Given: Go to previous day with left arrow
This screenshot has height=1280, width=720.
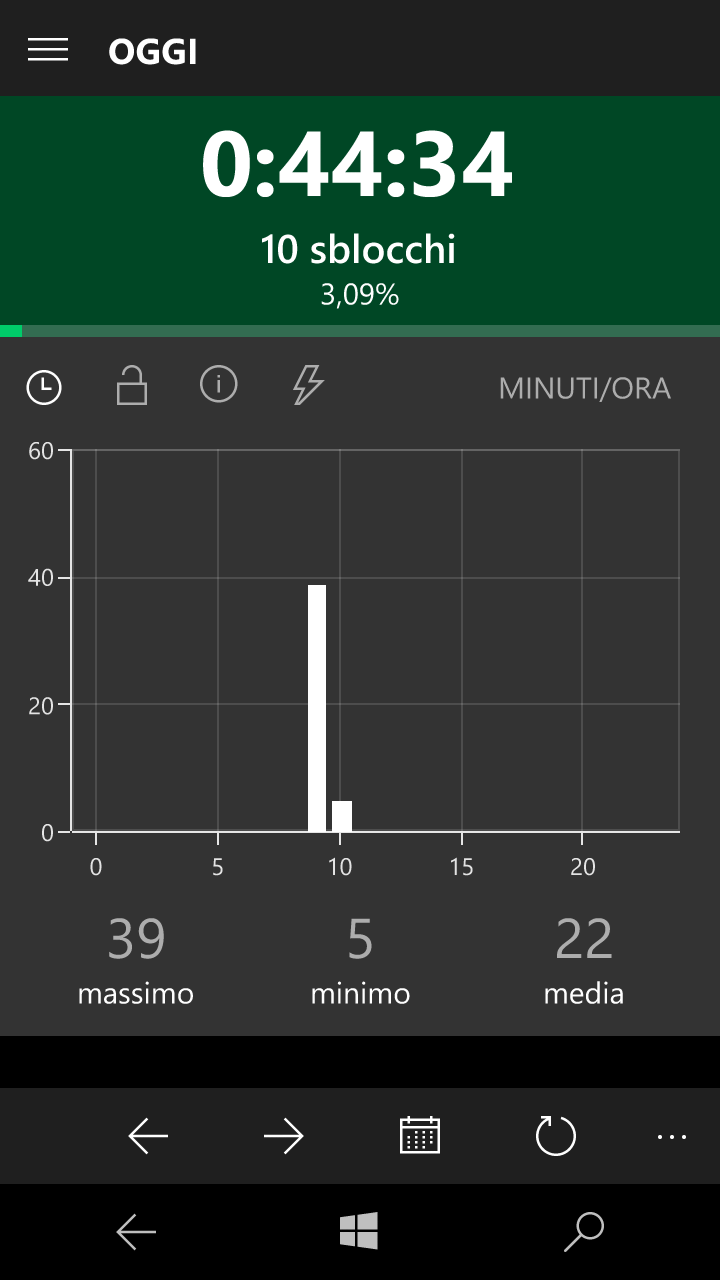Looking at the screenshot, I should 148,1136.
